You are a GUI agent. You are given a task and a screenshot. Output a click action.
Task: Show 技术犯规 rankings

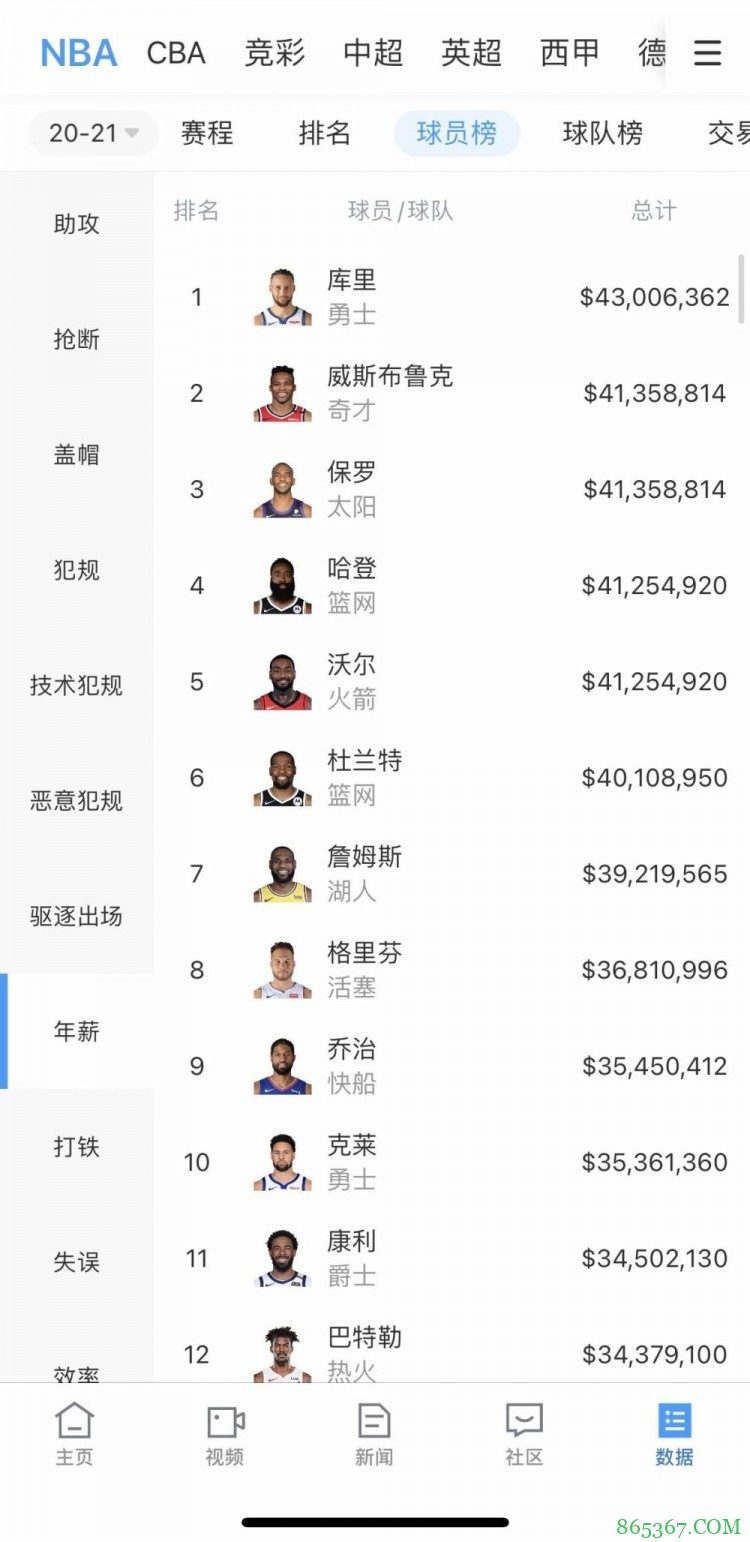point(77,686)
